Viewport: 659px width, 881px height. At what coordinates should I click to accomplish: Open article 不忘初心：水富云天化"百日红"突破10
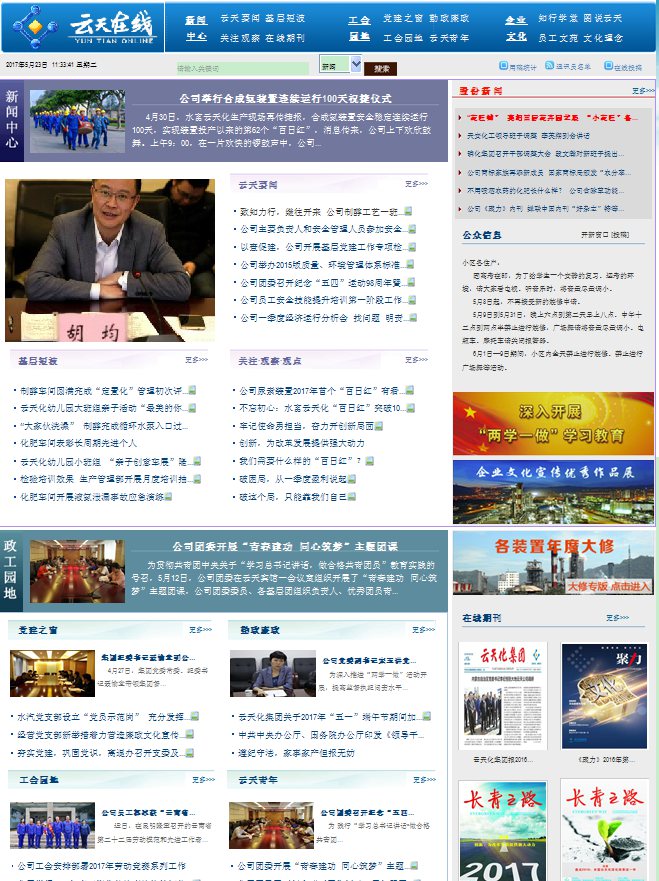[x=320, y=408]
